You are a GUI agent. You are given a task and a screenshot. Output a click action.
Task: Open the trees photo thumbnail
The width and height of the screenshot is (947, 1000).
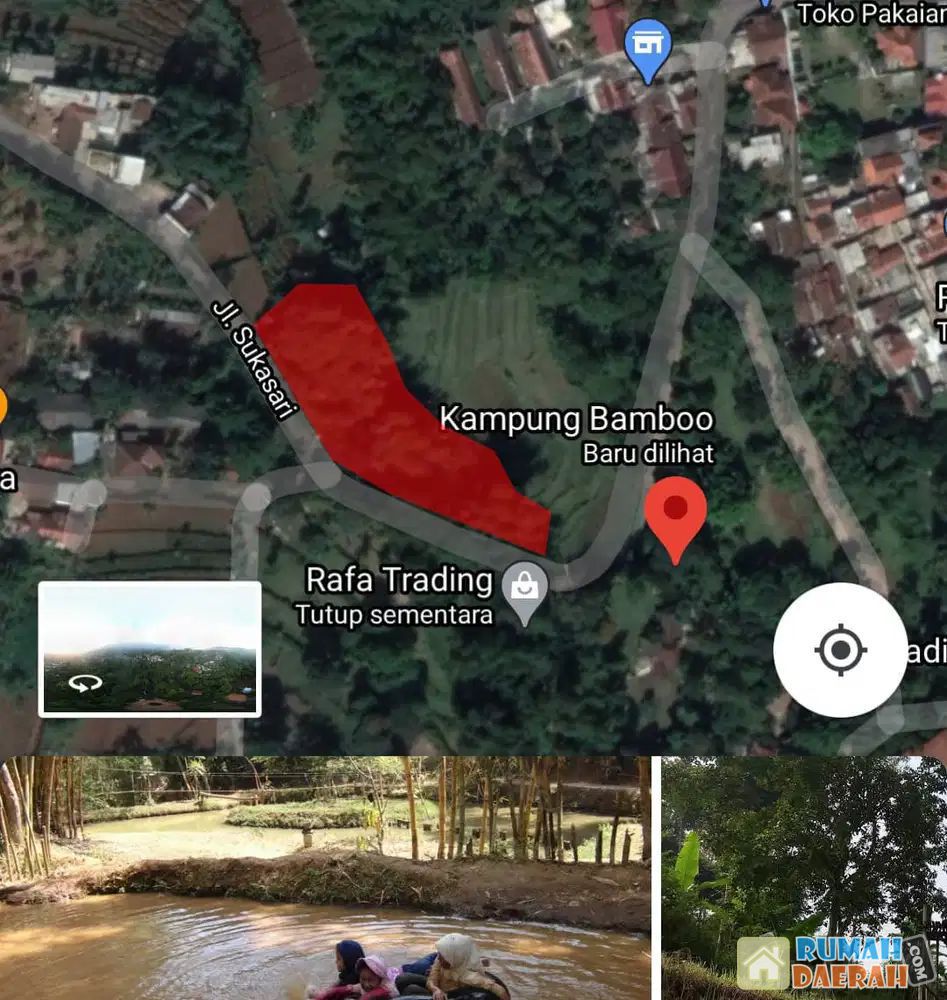click(x=803, y=878)
